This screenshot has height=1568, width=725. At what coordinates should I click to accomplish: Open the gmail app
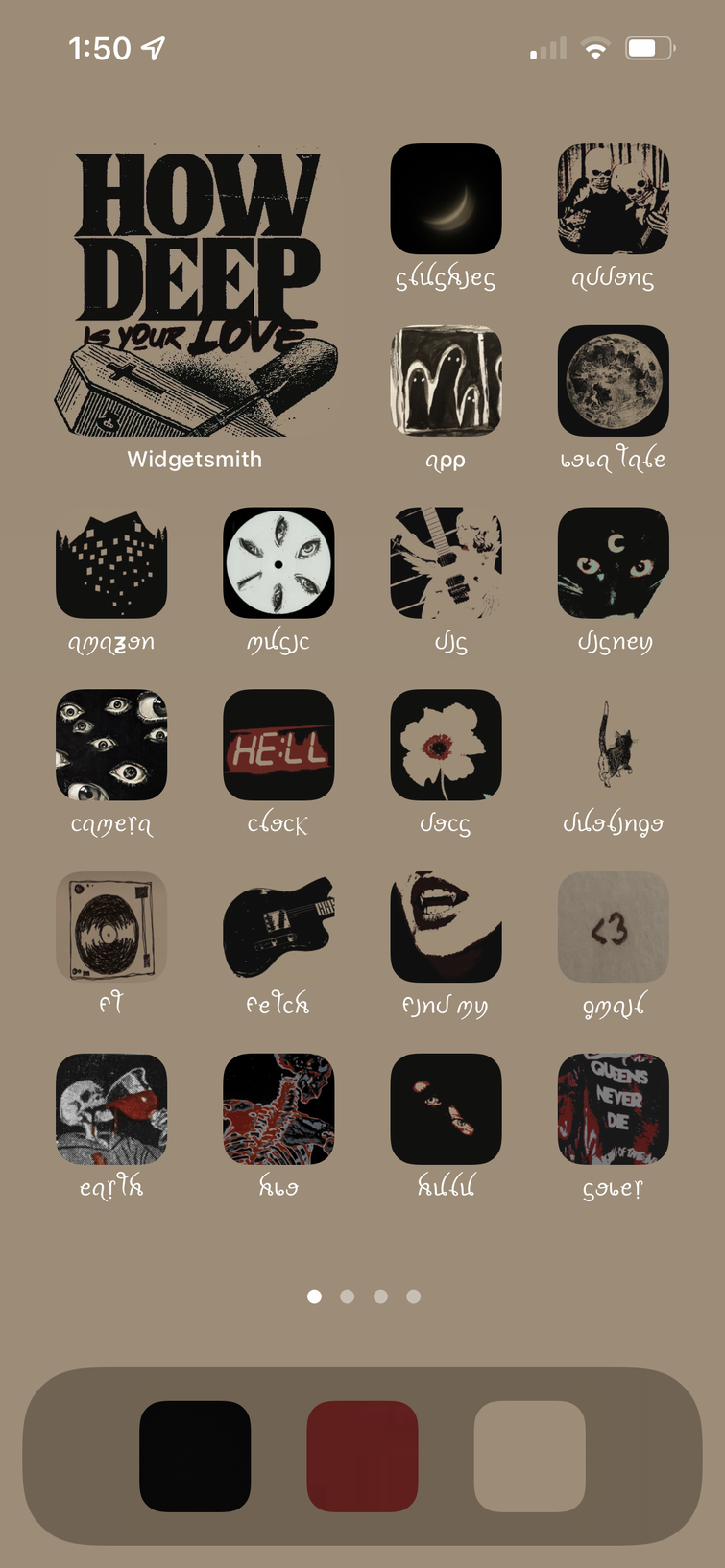point(613,927)
